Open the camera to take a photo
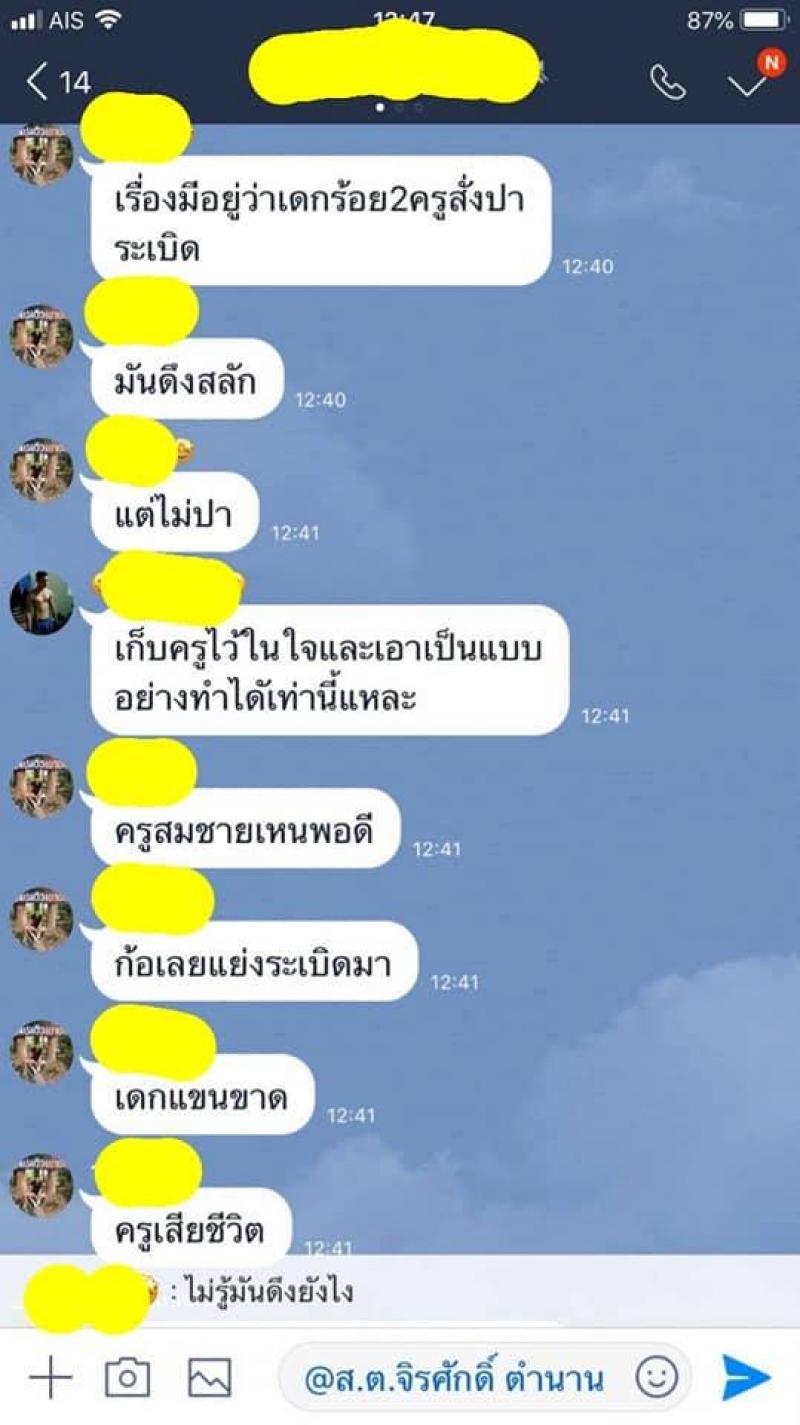Screen dimensions: 800x1425 point(128,1380)
